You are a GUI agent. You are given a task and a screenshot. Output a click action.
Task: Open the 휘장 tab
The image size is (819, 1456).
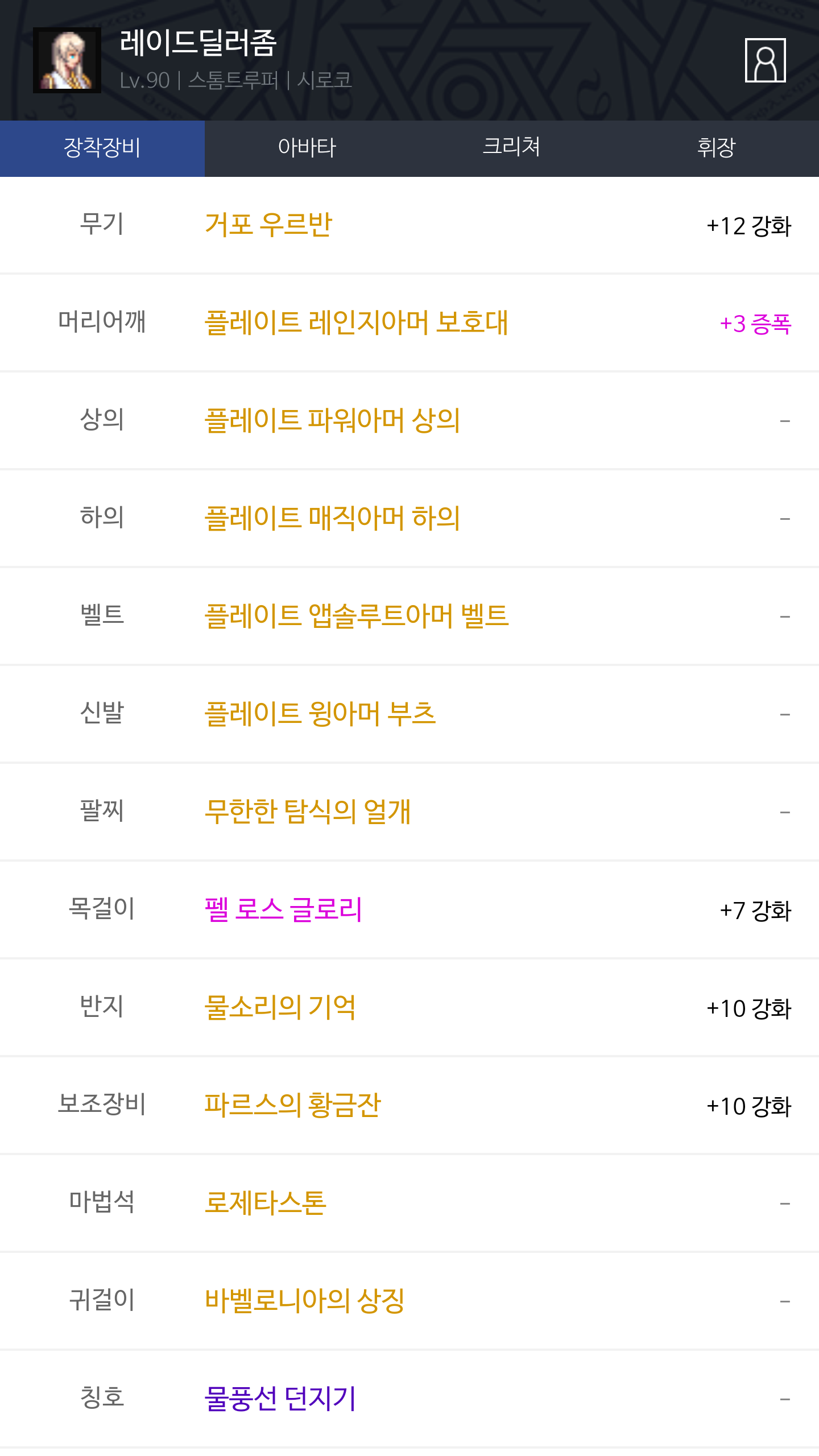pyautogui.click(x=717, y=148)
